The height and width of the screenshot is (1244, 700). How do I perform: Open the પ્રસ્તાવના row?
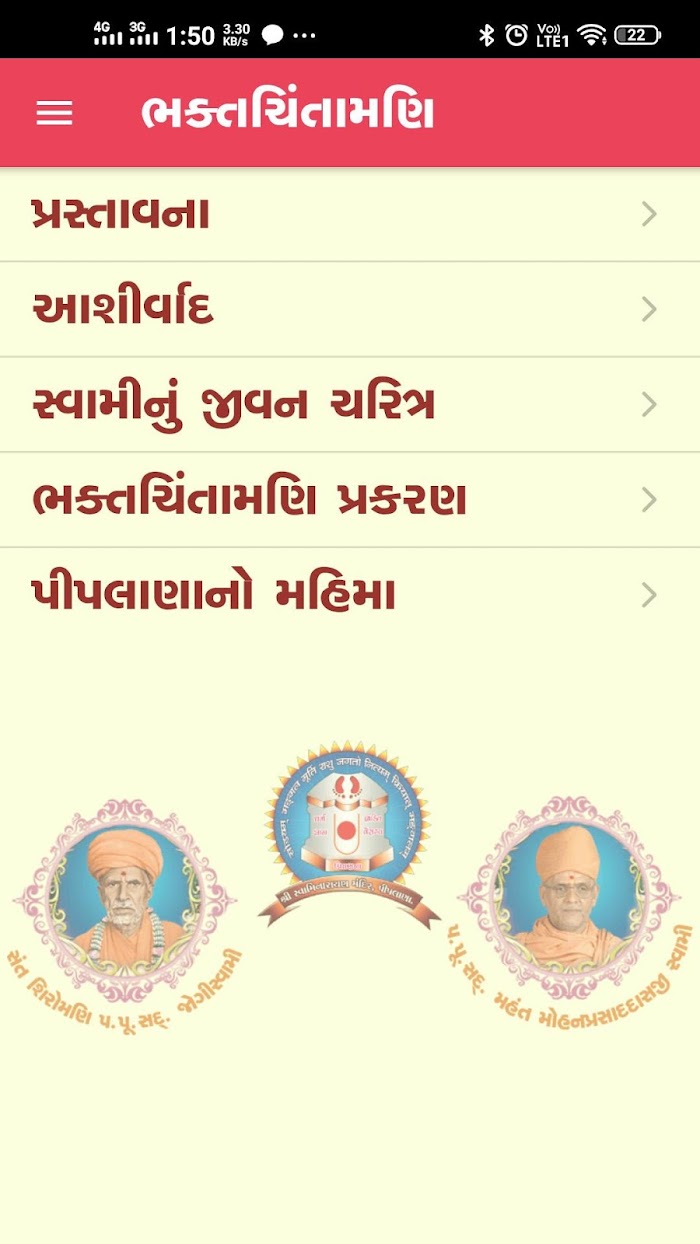pos(350,214)
